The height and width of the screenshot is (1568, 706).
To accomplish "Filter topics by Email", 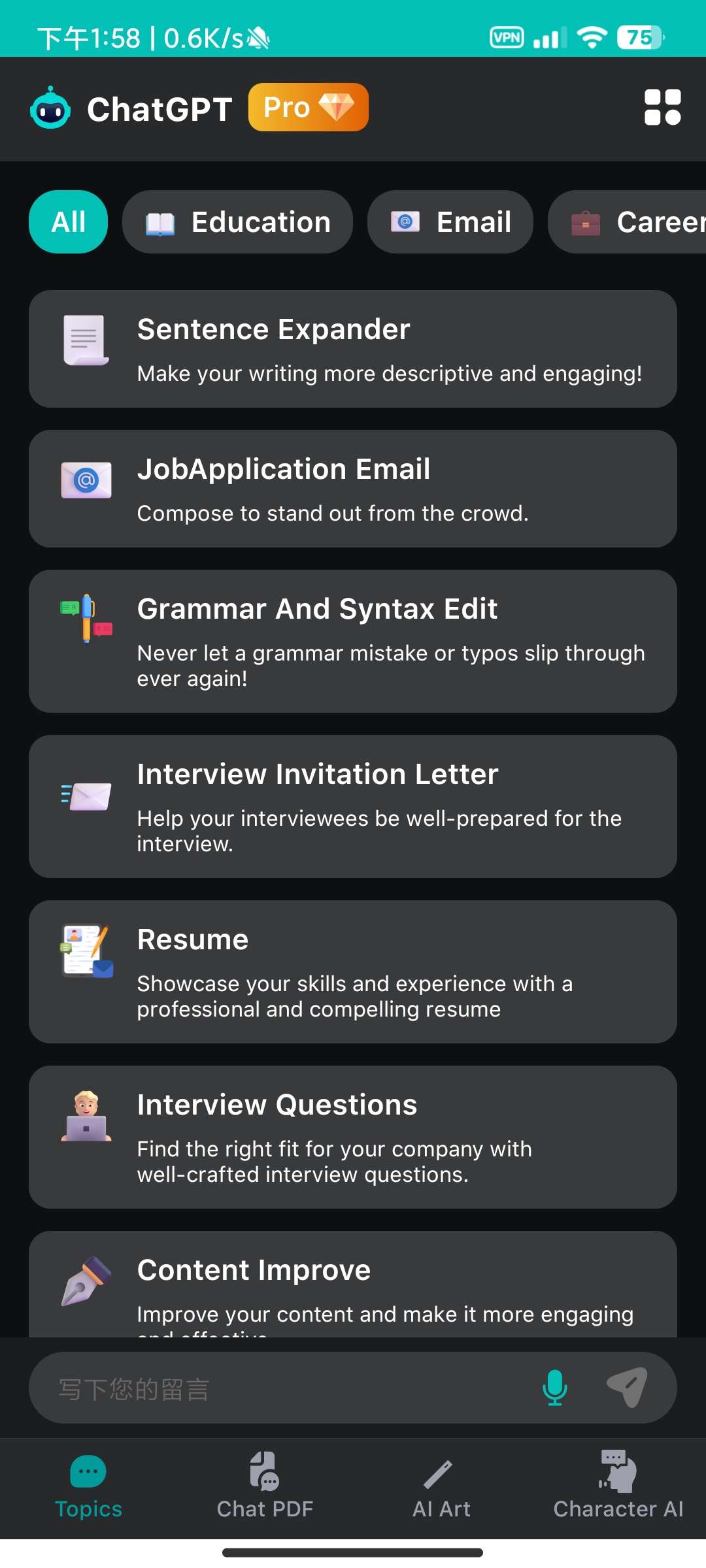I will [450, 222].
